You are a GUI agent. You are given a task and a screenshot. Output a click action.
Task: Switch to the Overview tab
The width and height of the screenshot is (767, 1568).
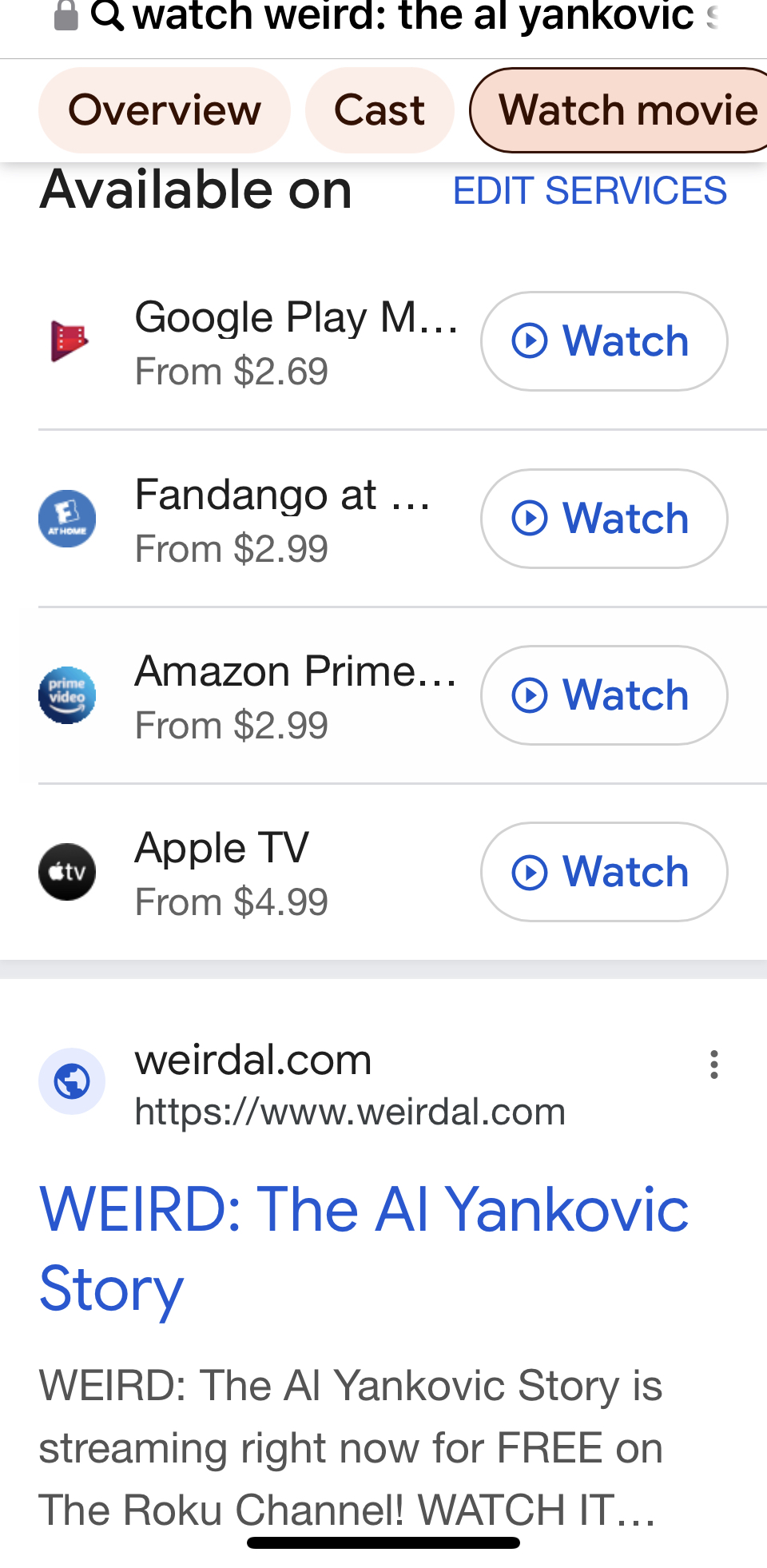coord(165,110)
